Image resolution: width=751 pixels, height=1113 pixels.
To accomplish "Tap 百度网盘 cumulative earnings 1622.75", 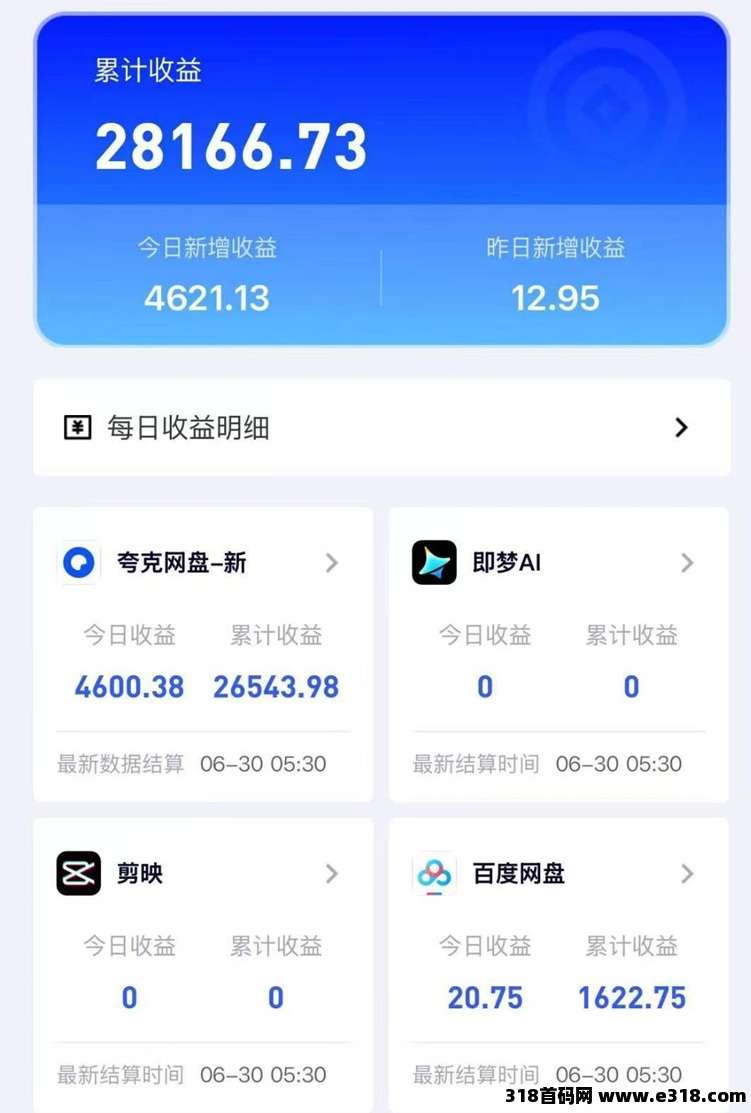I will click(631, 998).
